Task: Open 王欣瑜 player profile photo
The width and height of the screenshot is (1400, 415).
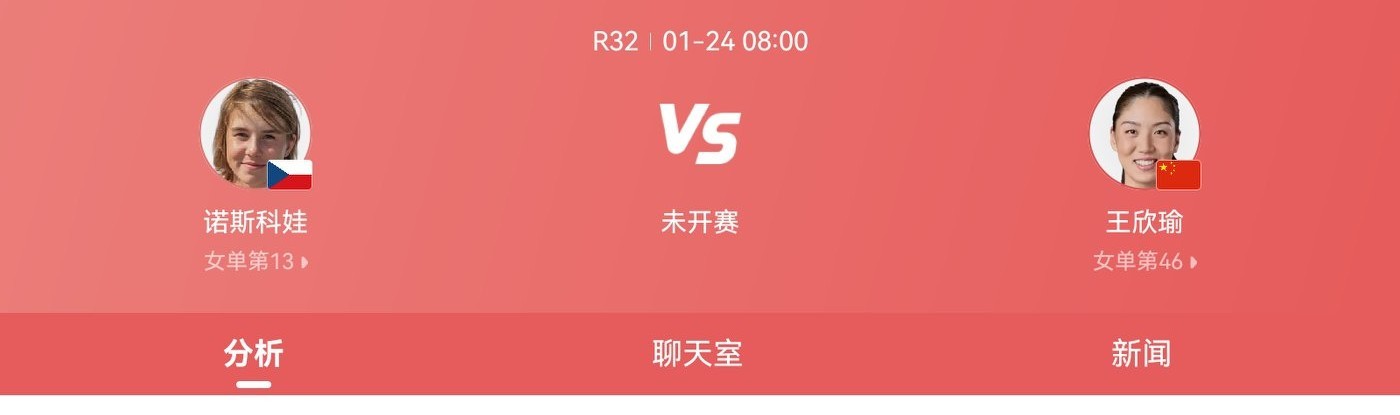Action: pos(1143,133)
